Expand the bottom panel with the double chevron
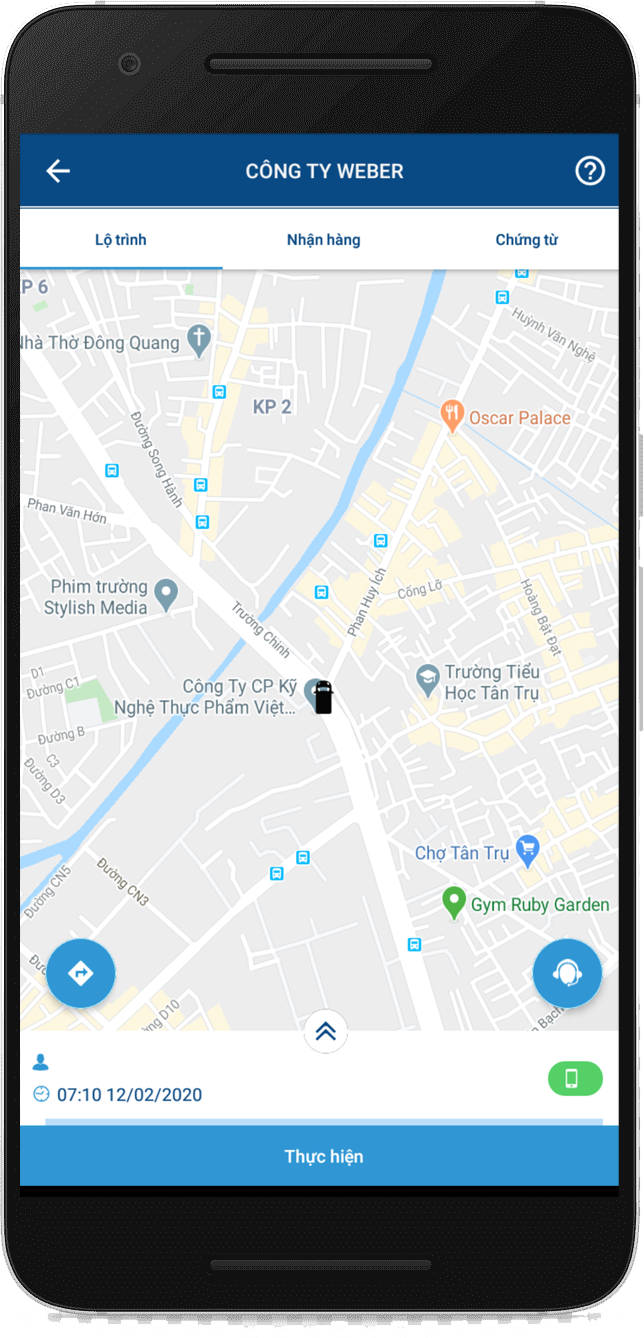The width and height of the screenshot is (644, 1338). (325, 1031)
